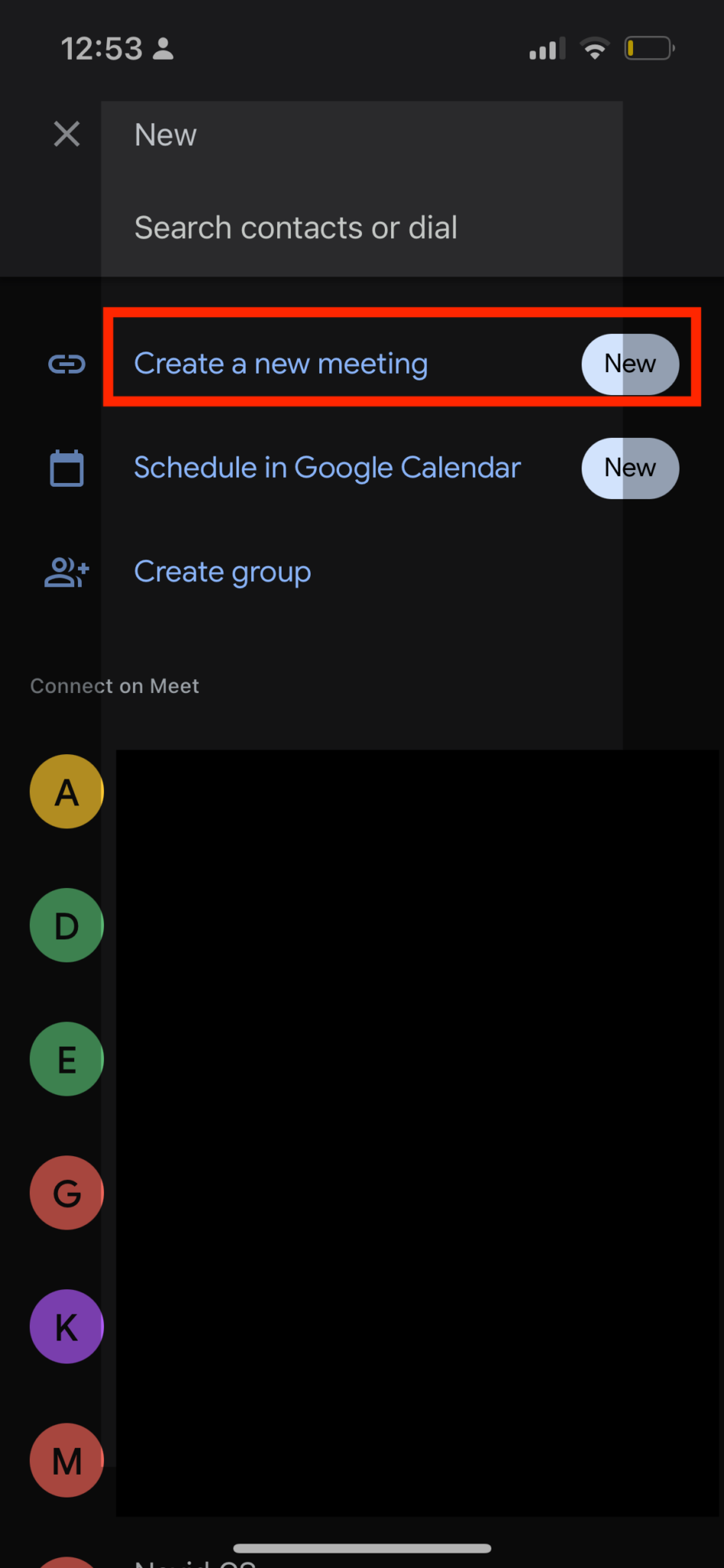Select the green E contact avatar

(67, 1059)
